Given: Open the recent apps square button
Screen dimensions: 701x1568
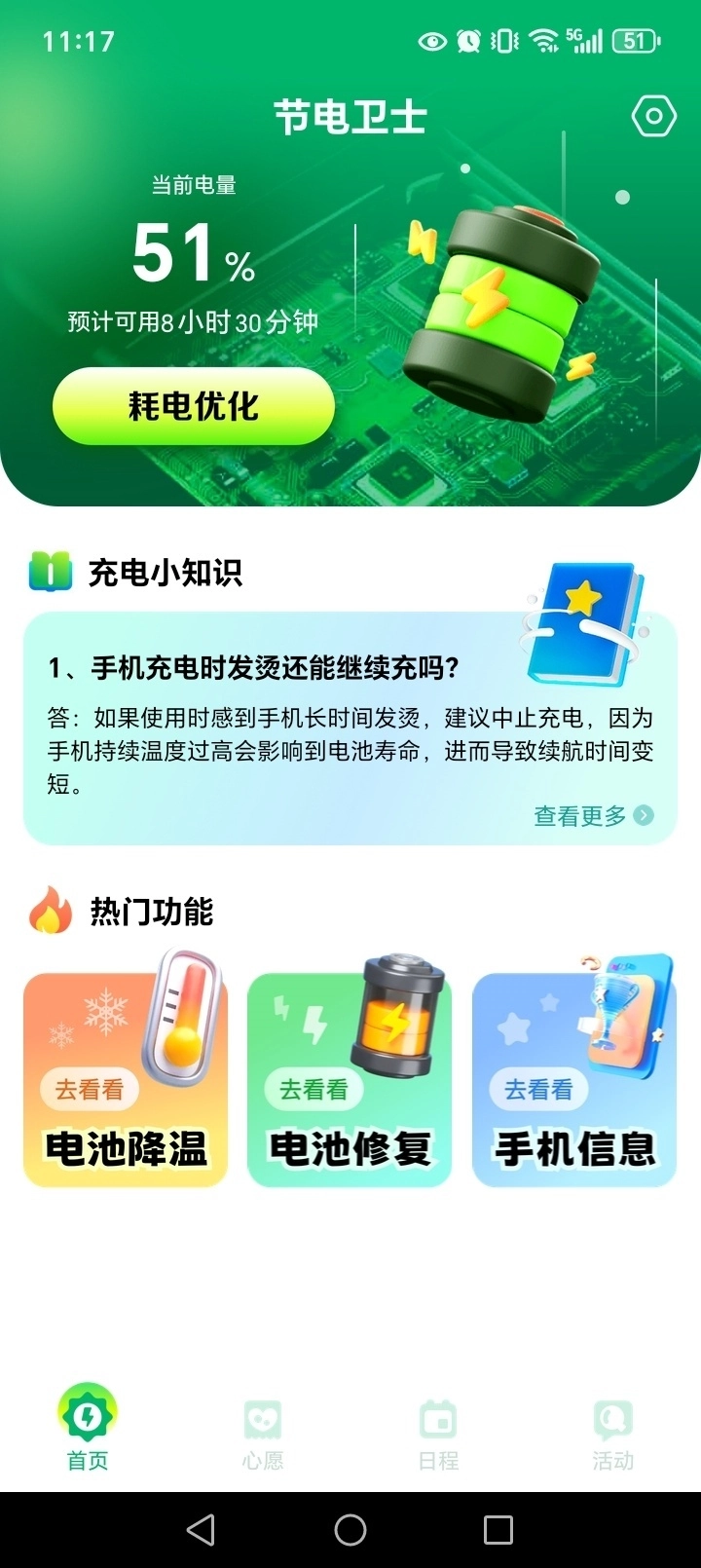Looking at the screenshot, I should (x=499, y=1529).
